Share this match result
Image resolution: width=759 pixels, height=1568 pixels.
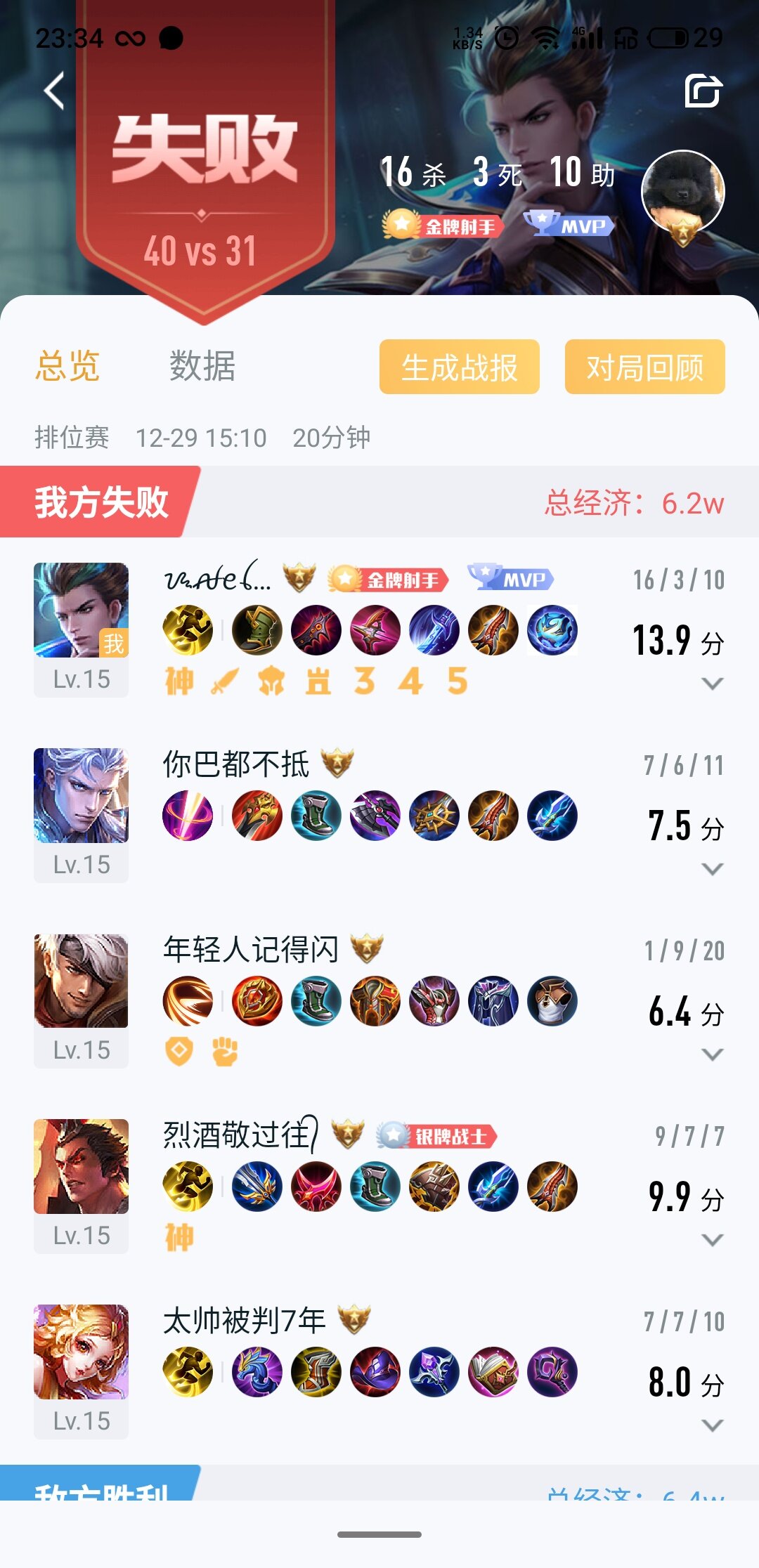(x=703, y=91)
